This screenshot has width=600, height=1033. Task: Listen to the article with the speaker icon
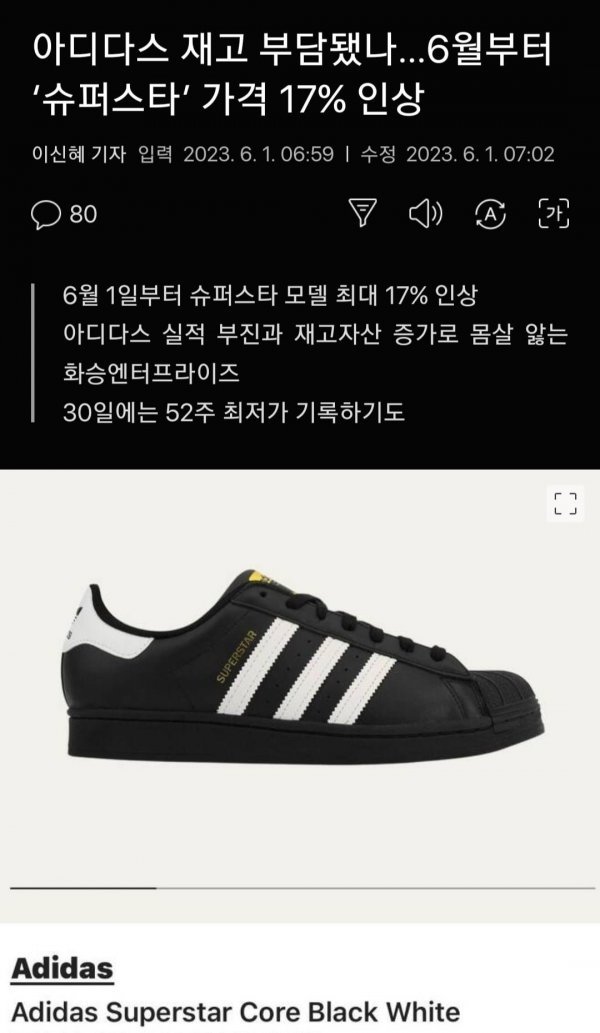coord(426,213)
